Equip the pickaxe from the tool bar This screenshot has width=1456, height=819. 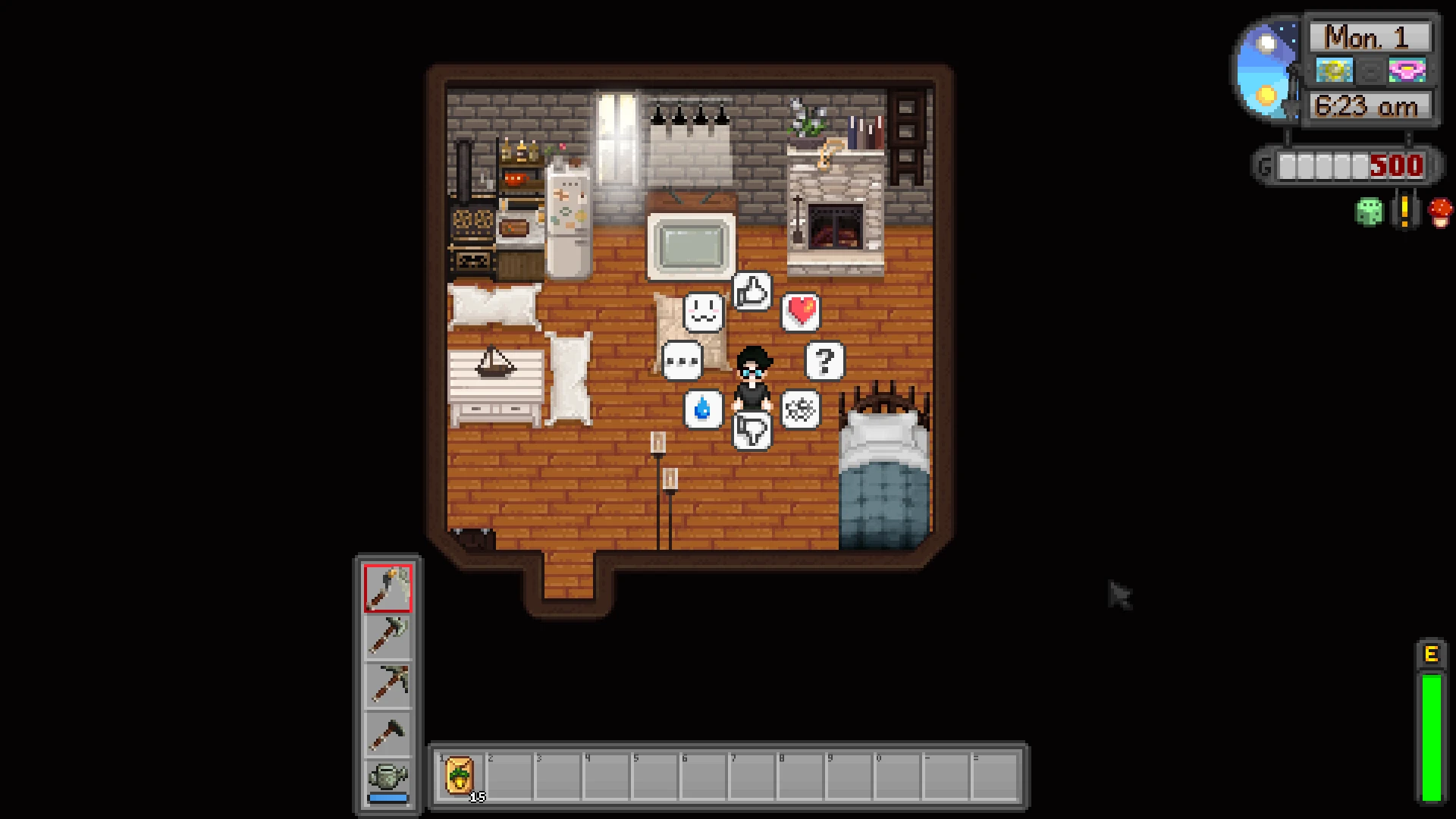pos(388,685)
